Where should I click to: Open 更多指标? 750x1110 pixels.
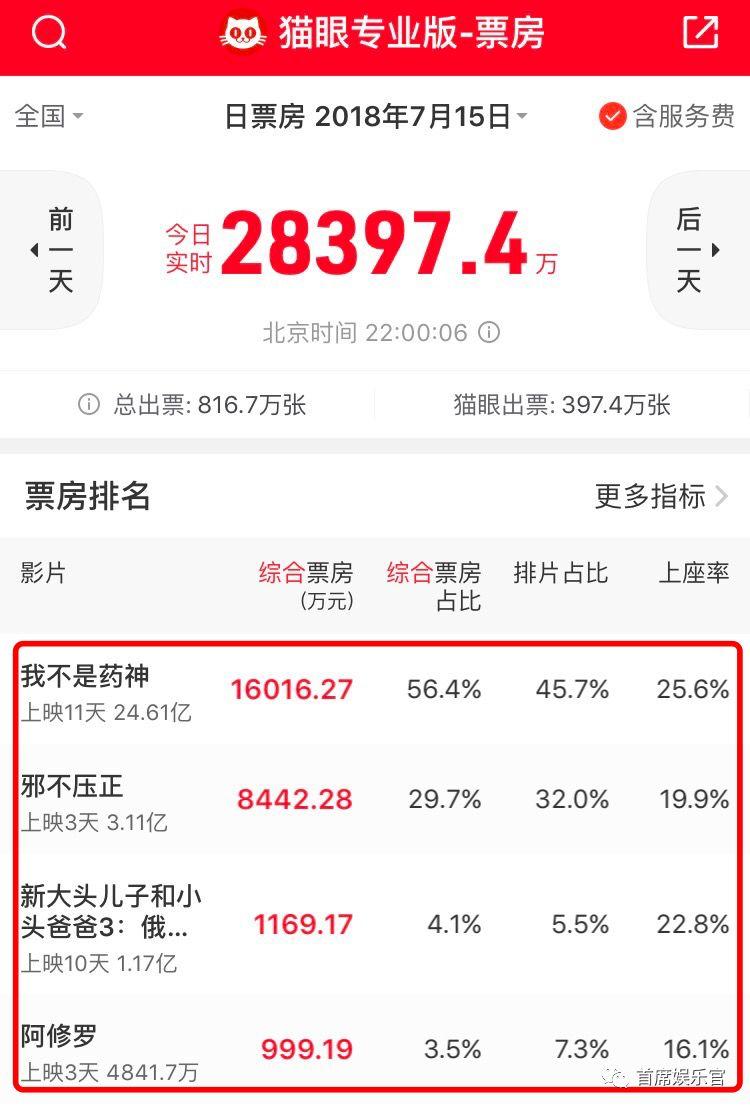coord(661,496)
